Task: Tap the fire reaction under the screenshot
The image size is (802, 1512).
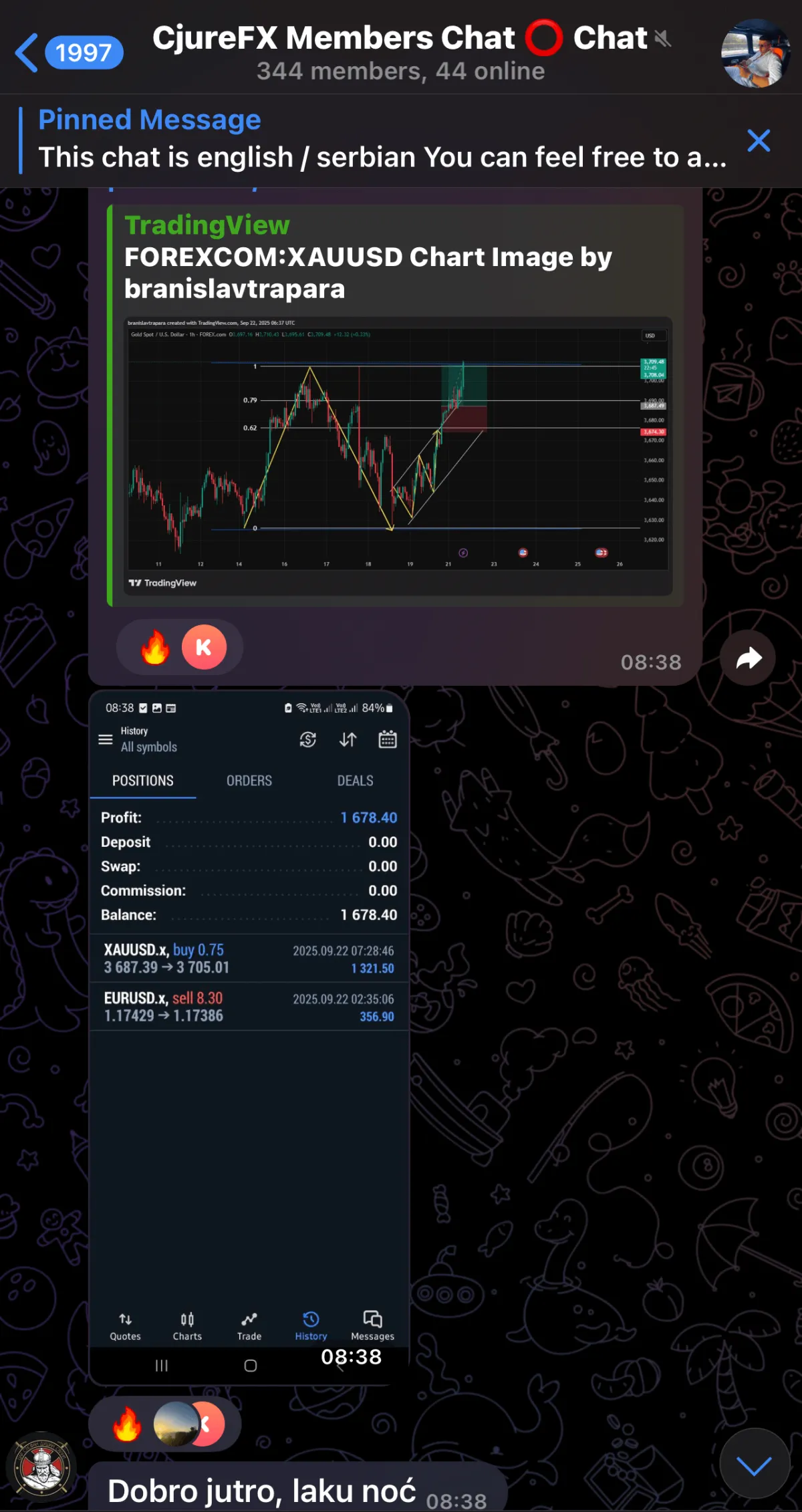Action: 127,1424
